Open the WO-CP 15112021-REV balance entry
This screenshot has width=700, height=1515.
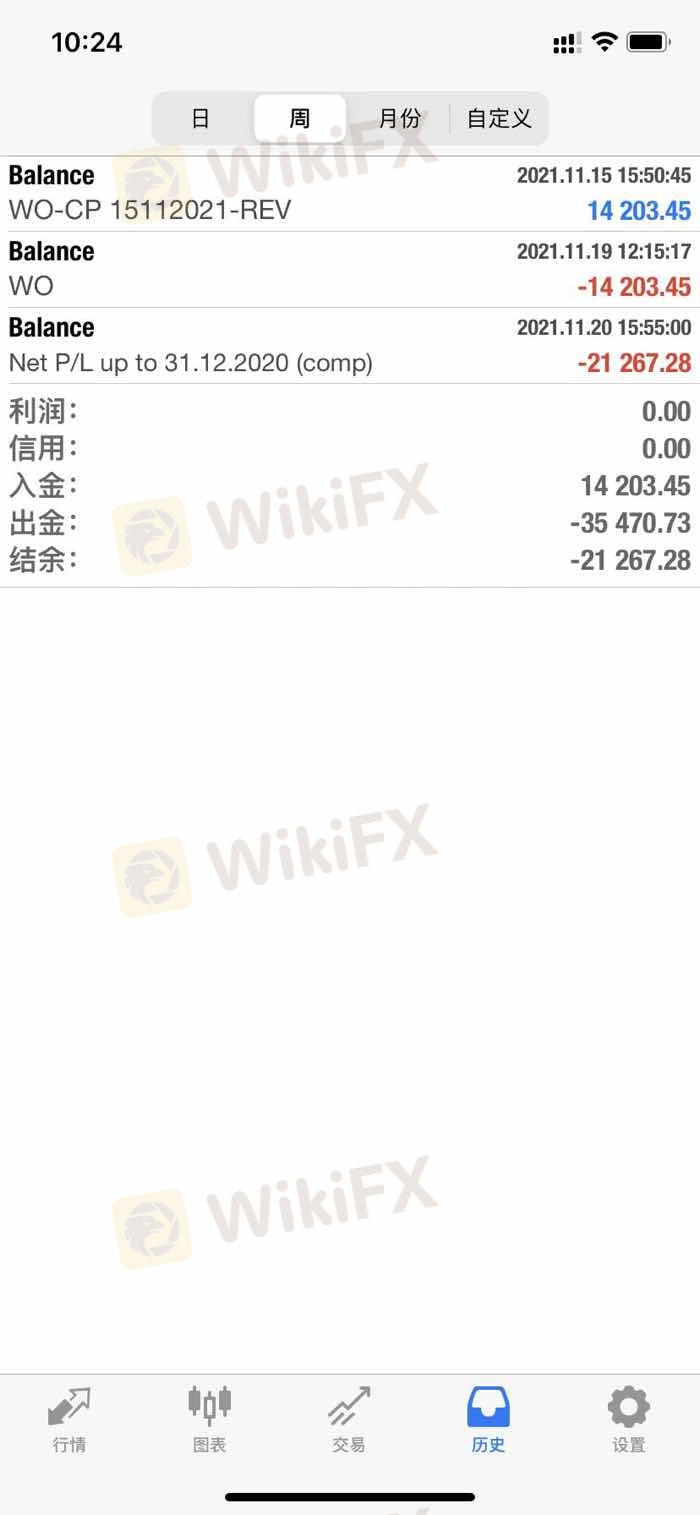350,194
